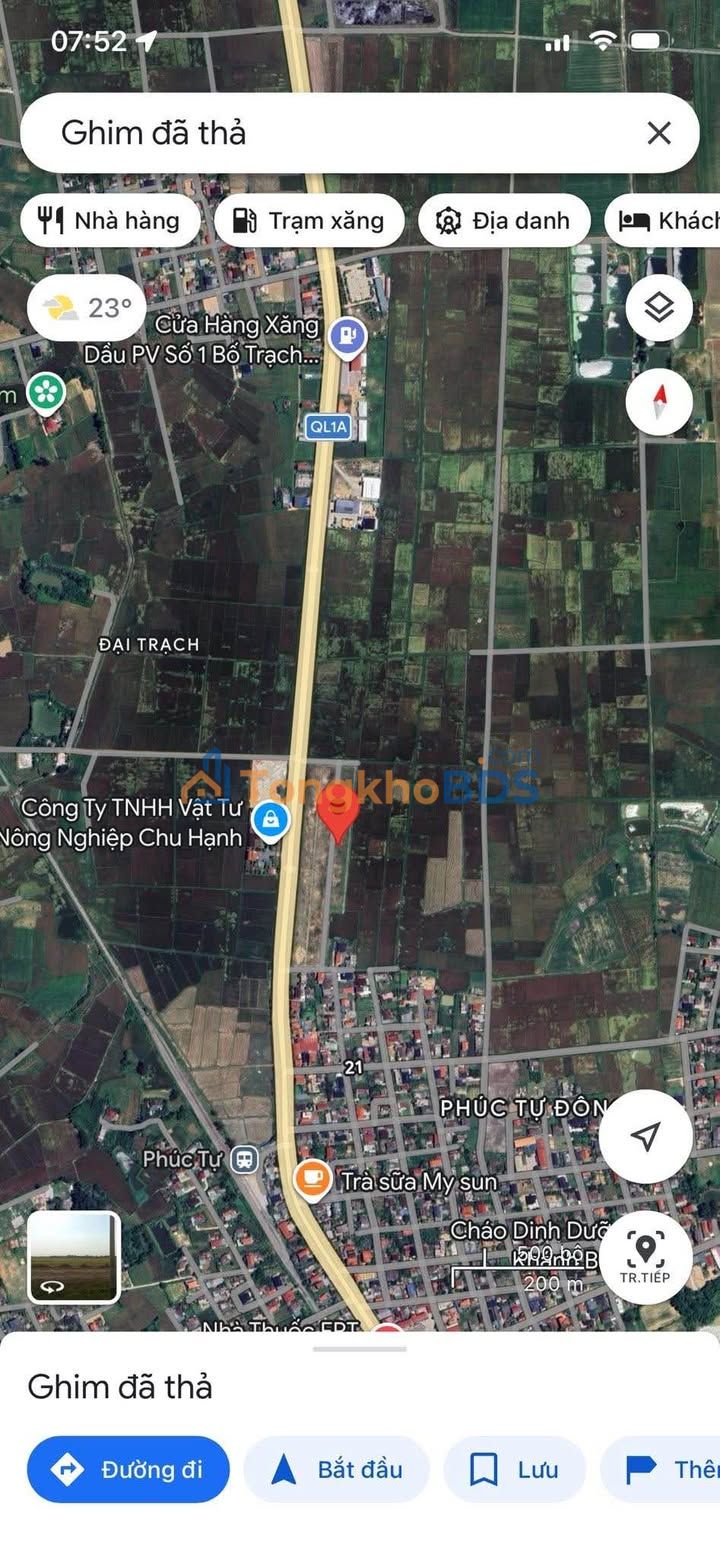Open the map layers button
Screen dimensions: 720x1557
(659, 308)
